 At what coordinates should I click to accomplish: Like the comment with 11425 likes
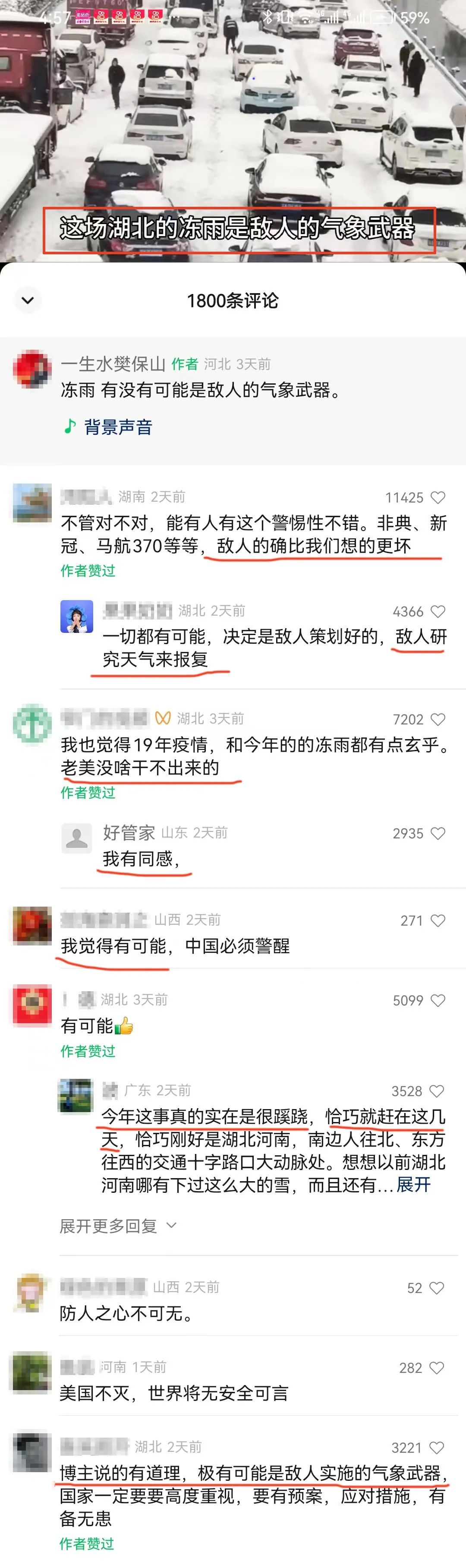coord(438,497)
